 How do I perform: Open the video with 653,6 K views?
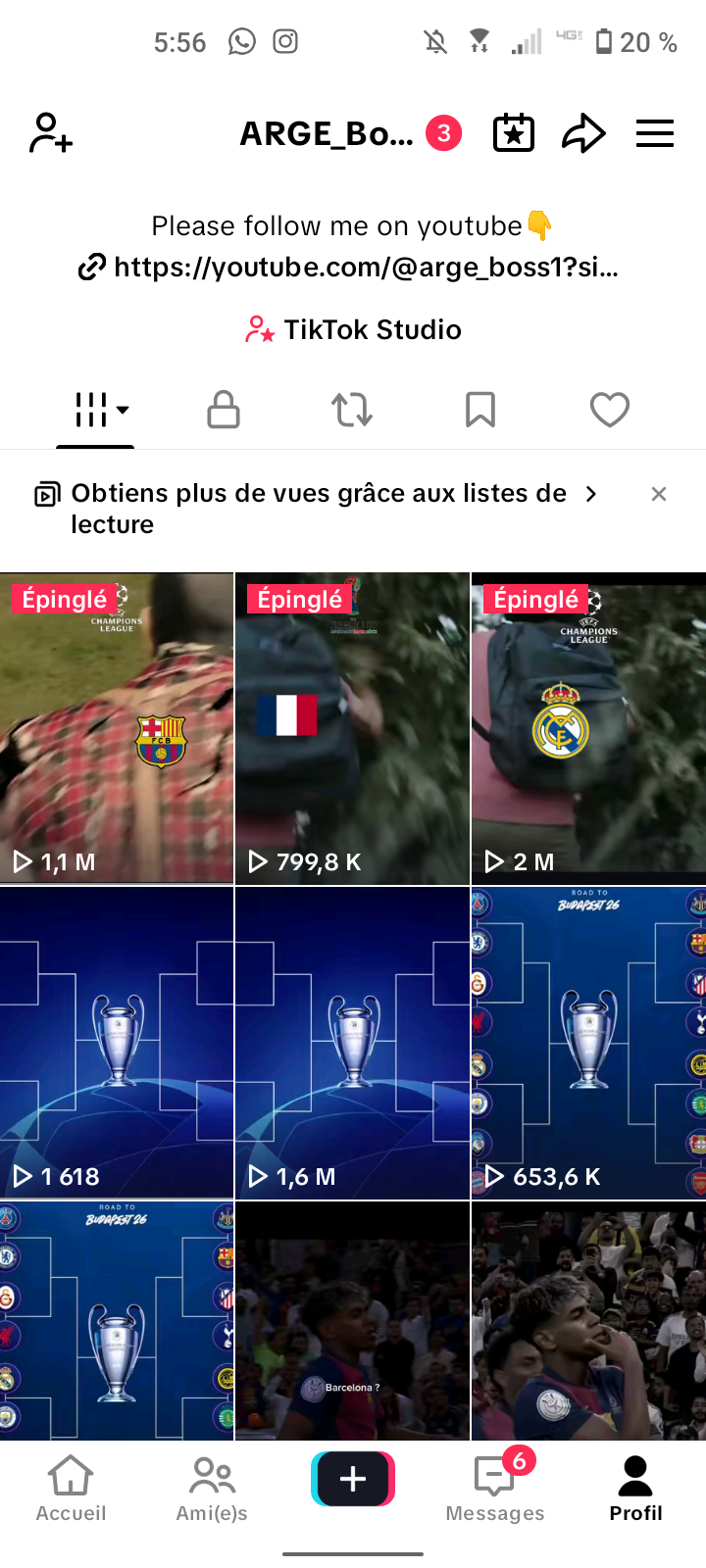[588, 1043]
